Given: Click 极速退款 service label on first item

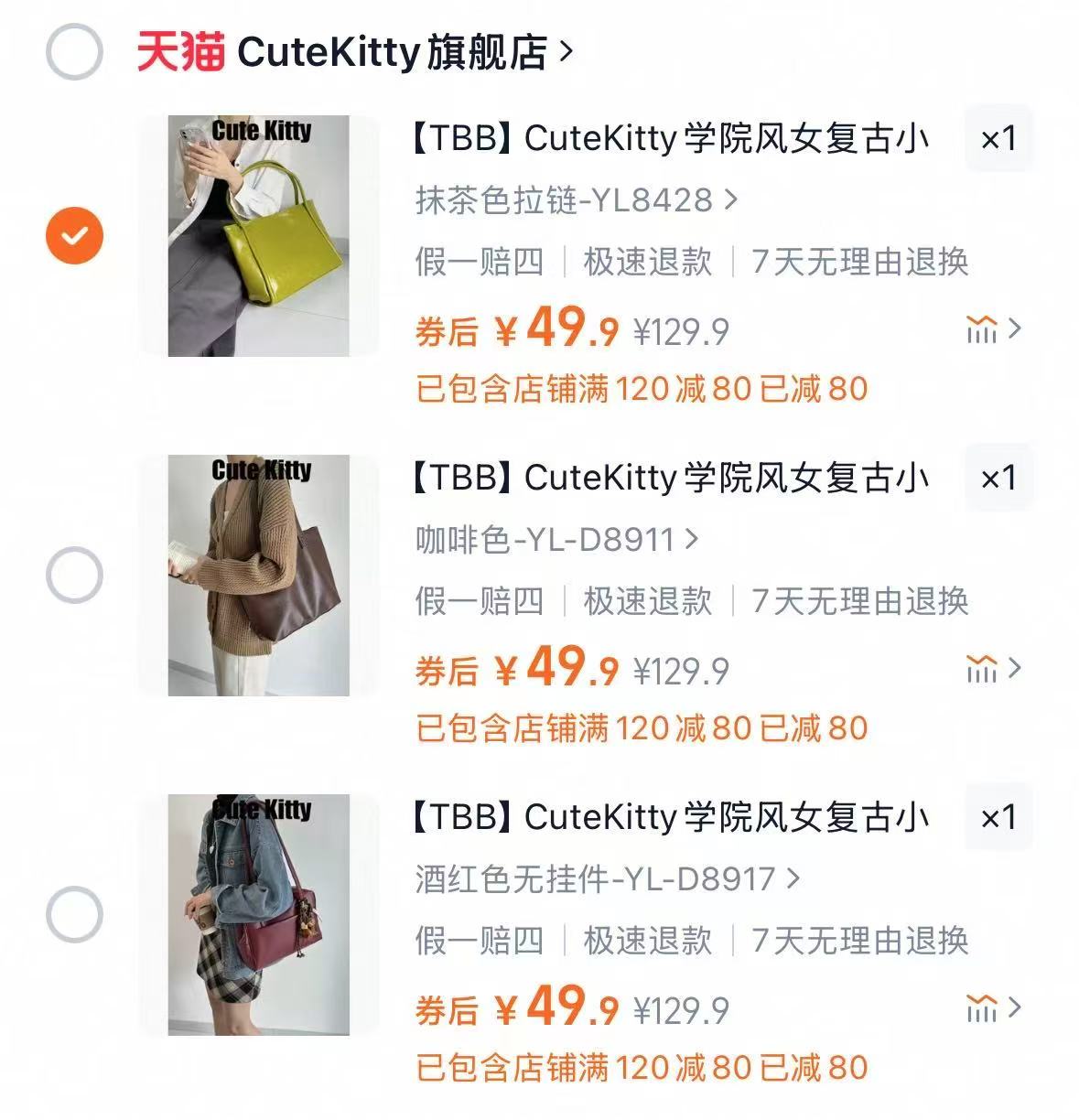Looking at the screenshot, I should click(646, 262).
